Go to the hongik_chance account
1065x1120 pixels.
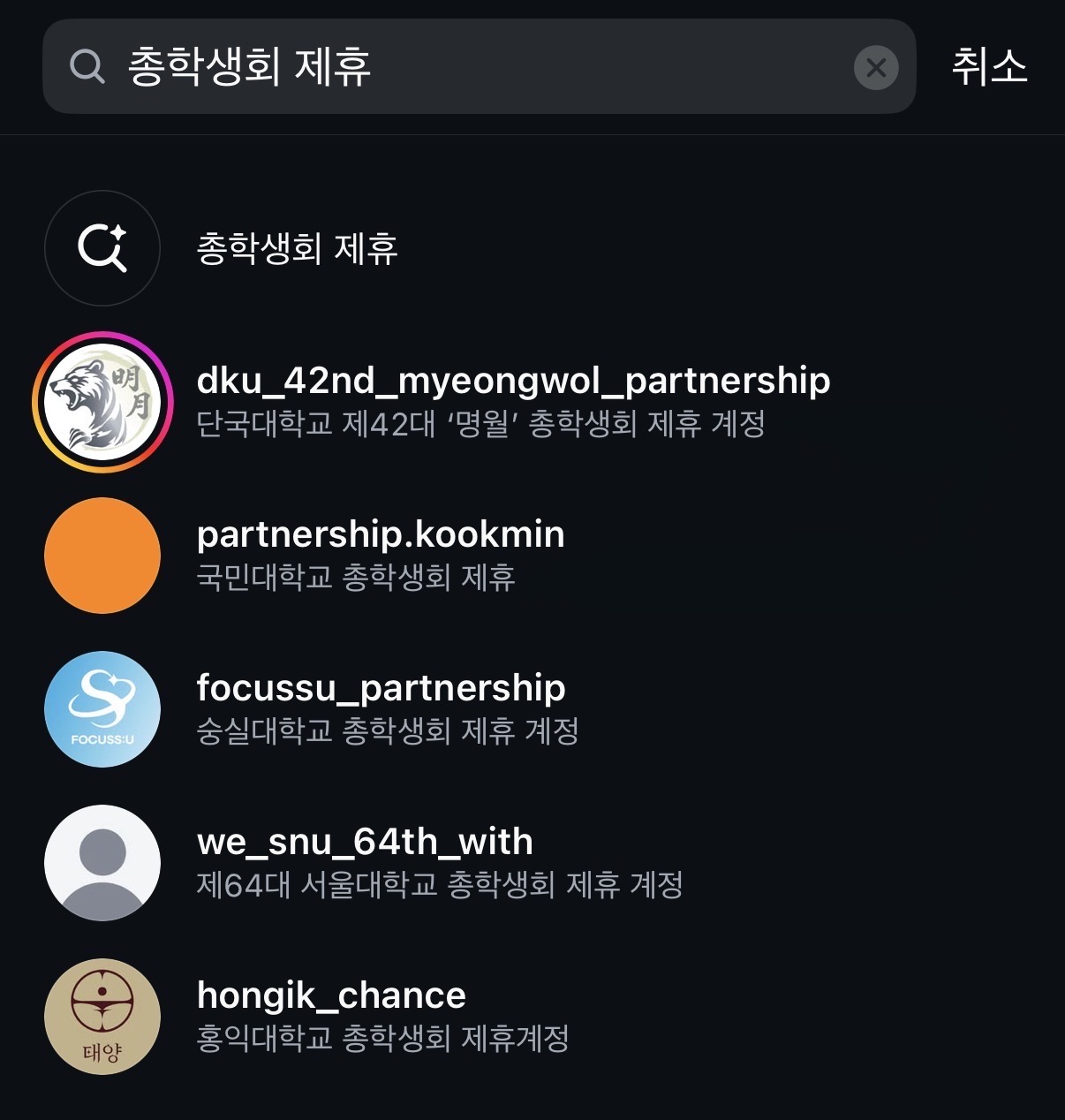click(331, 1016)
